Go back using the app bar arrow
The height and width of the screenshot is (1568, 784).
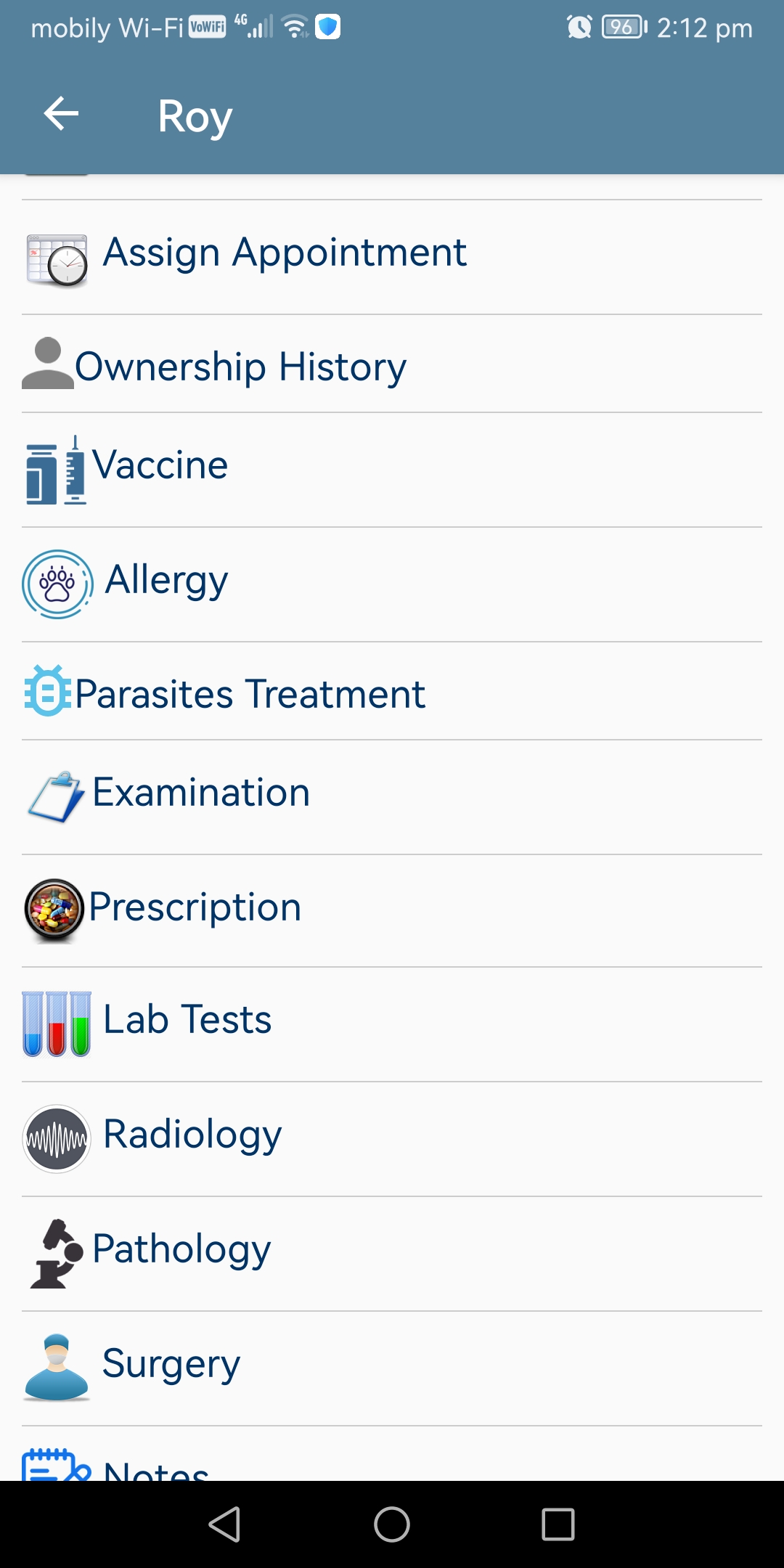click(x=61, y=115)
